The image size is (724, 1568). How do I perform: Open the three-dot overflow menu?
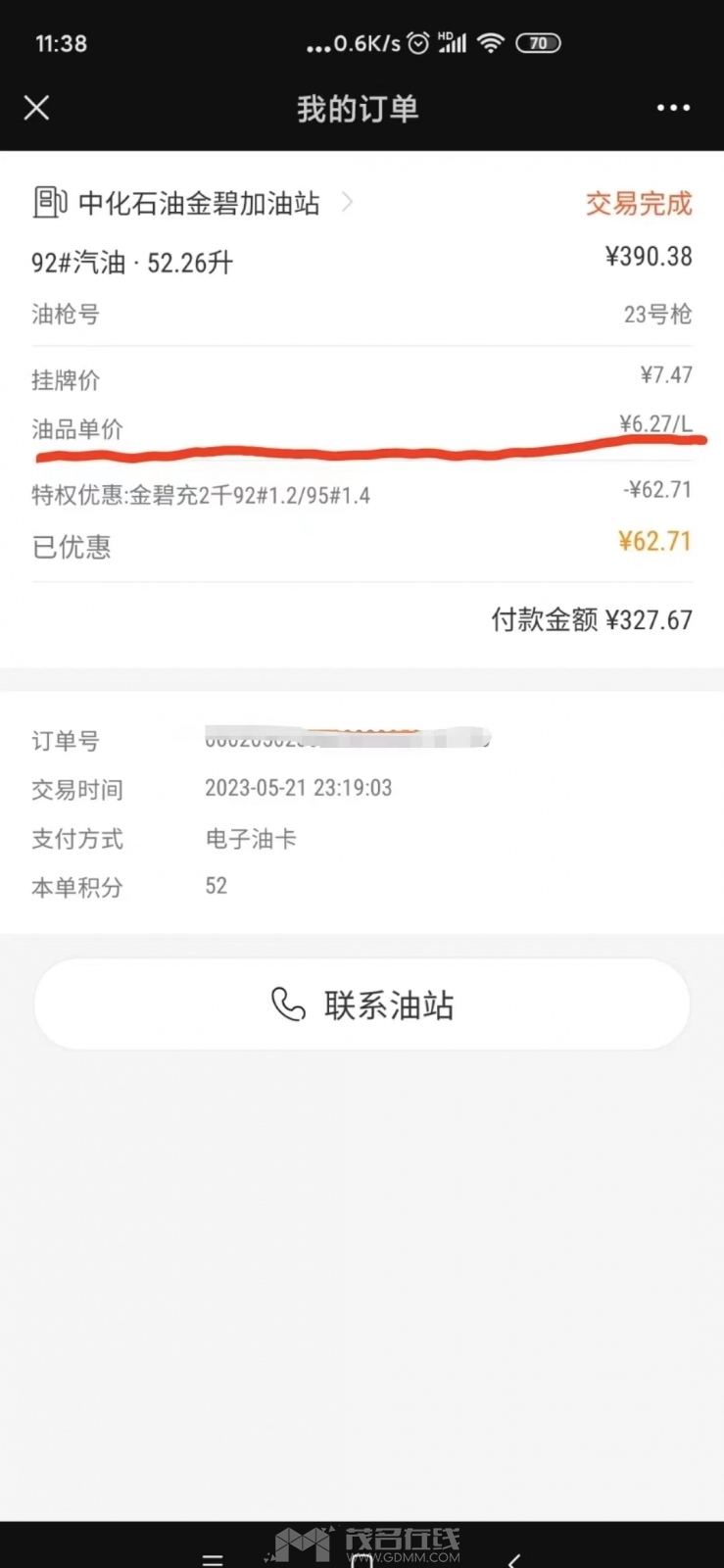tap(673, 108)
